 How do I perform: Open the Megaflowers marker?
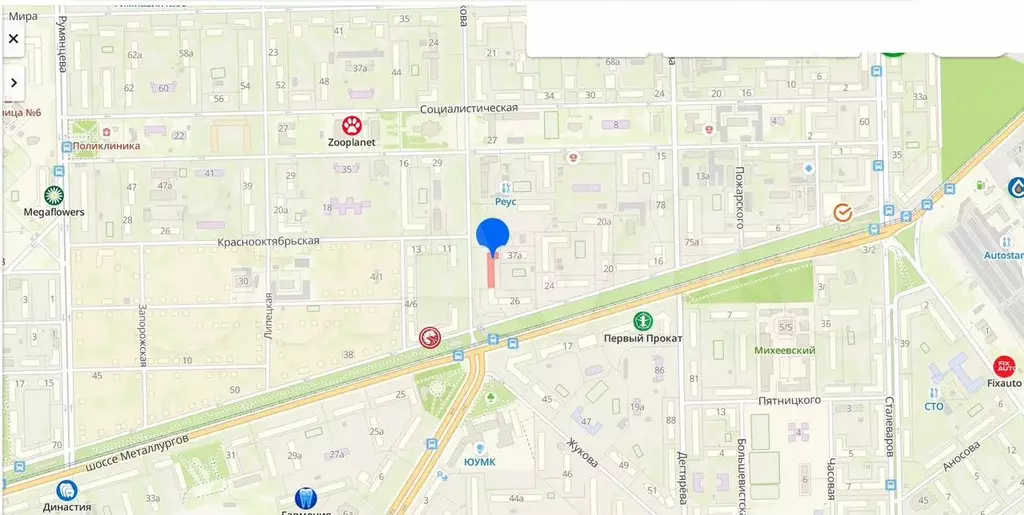click(x=54, y=195)
